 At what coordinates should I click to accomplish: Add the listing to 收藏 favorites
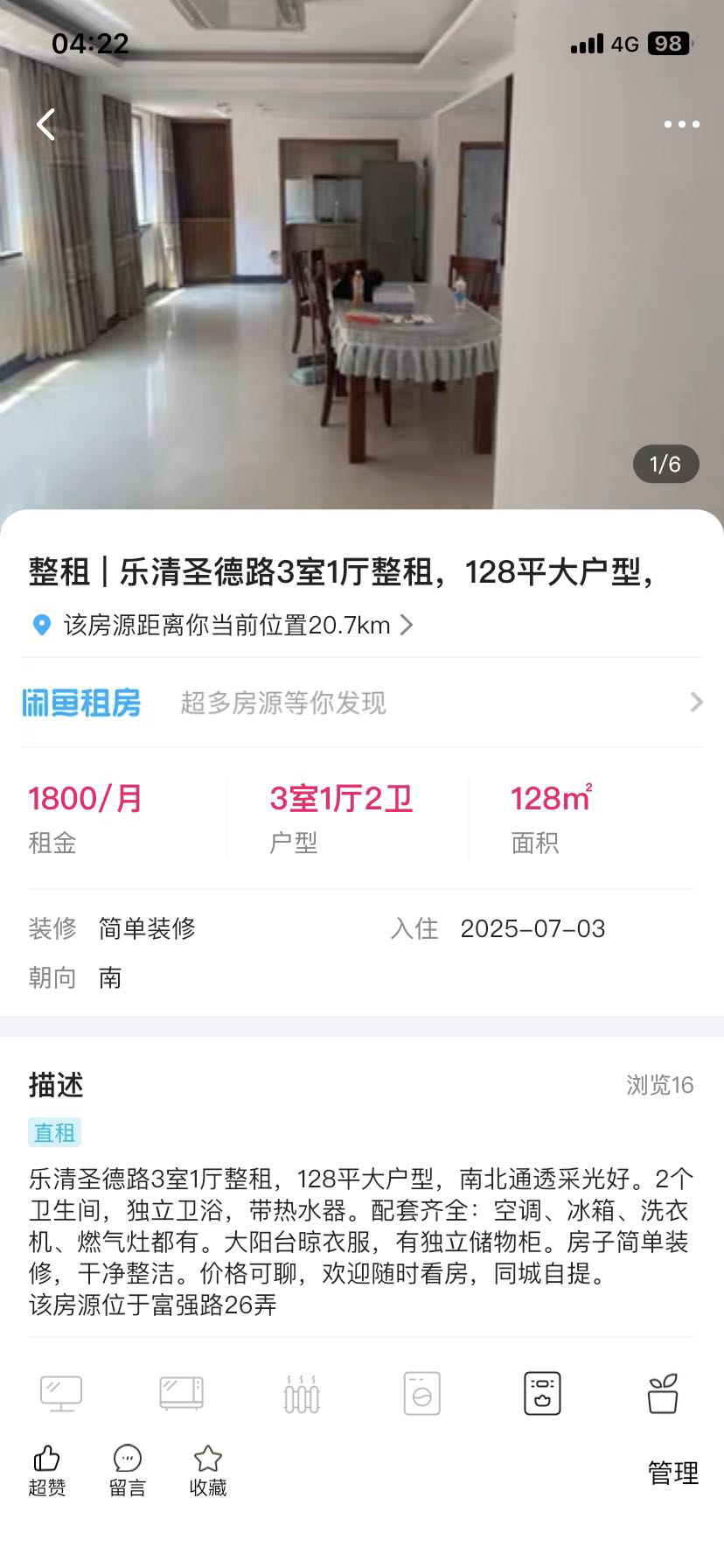[208, 1471]
